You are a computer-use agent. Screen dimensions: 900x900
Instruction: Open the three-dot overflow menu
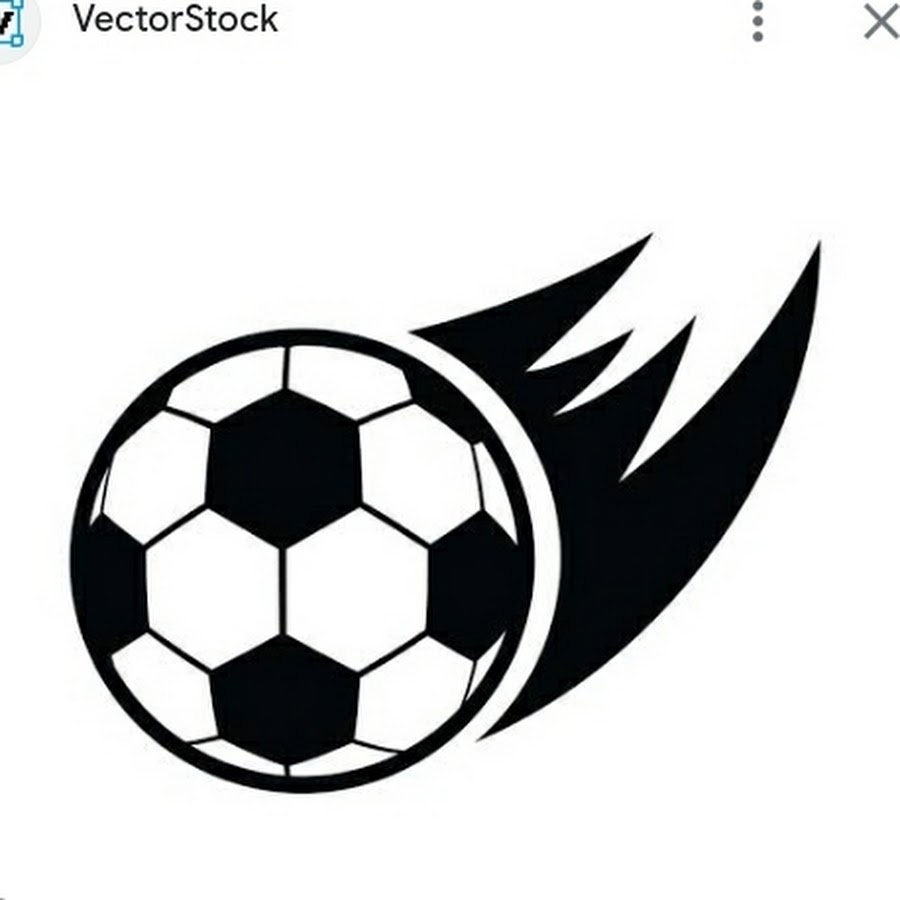(x=758, y=21)
